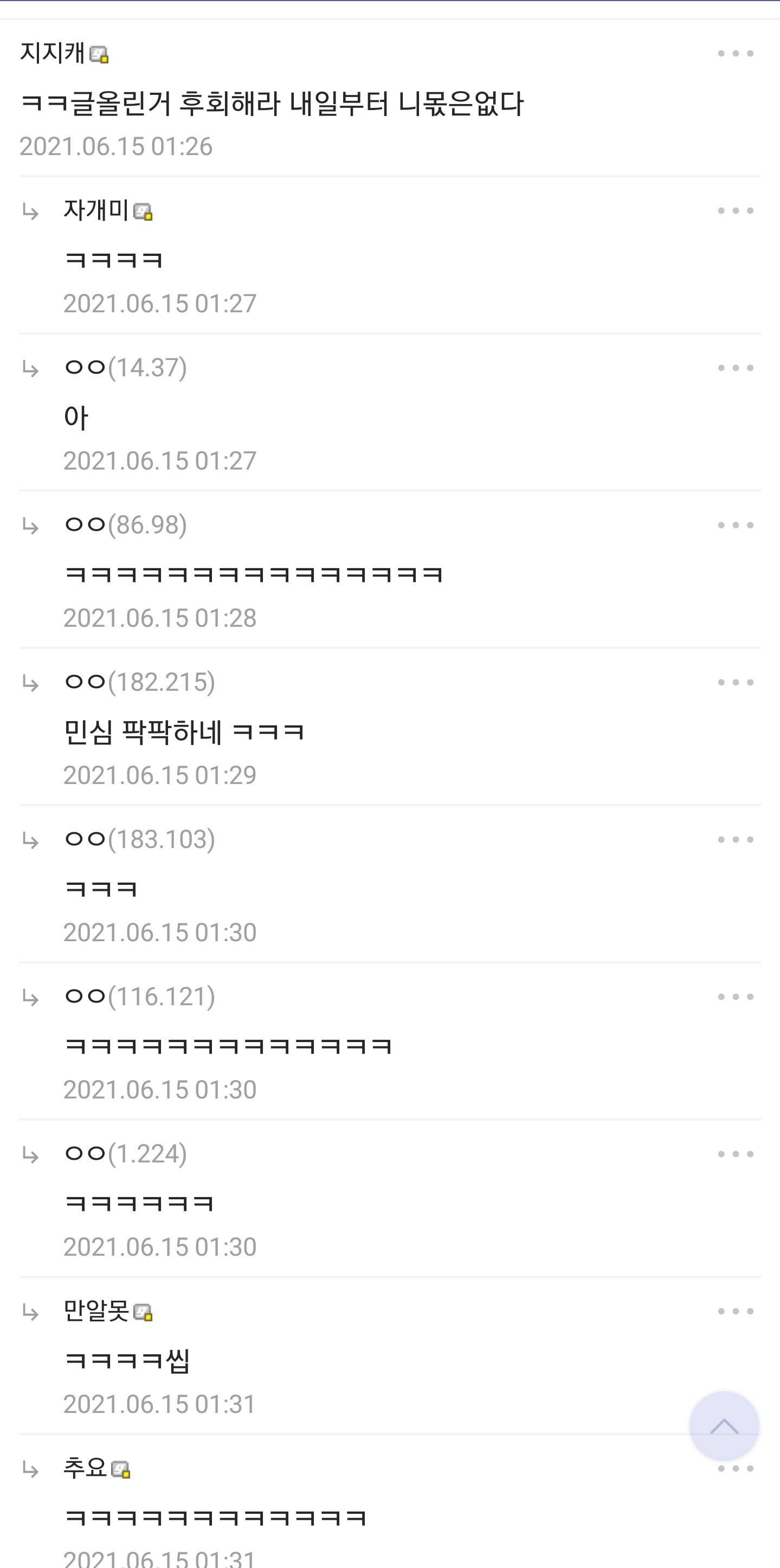Open more options on ㅇㅇ(1.224)'s reply
Image resolution: width=780 pixels, height=1568 pixels.
click(x=735, y=1153)
